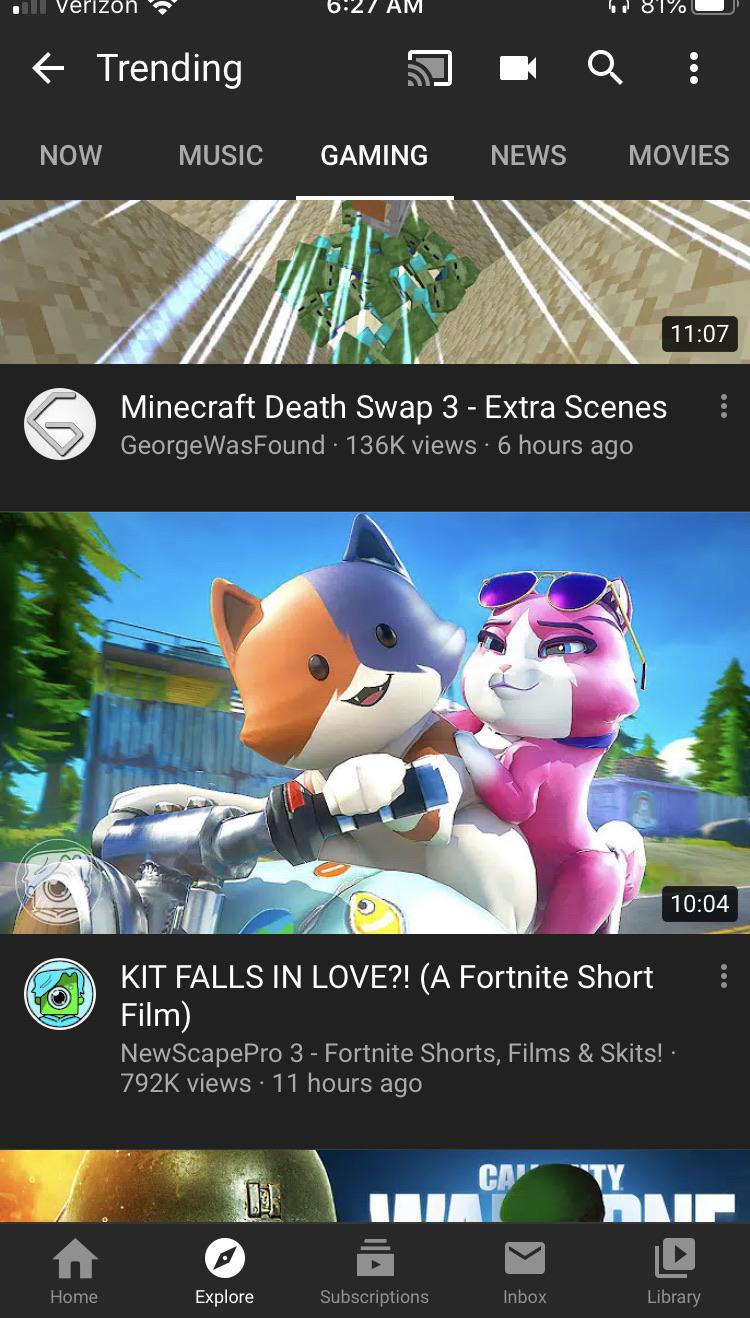Play the Minecraft Death Swap 3 video

(375, 282)
